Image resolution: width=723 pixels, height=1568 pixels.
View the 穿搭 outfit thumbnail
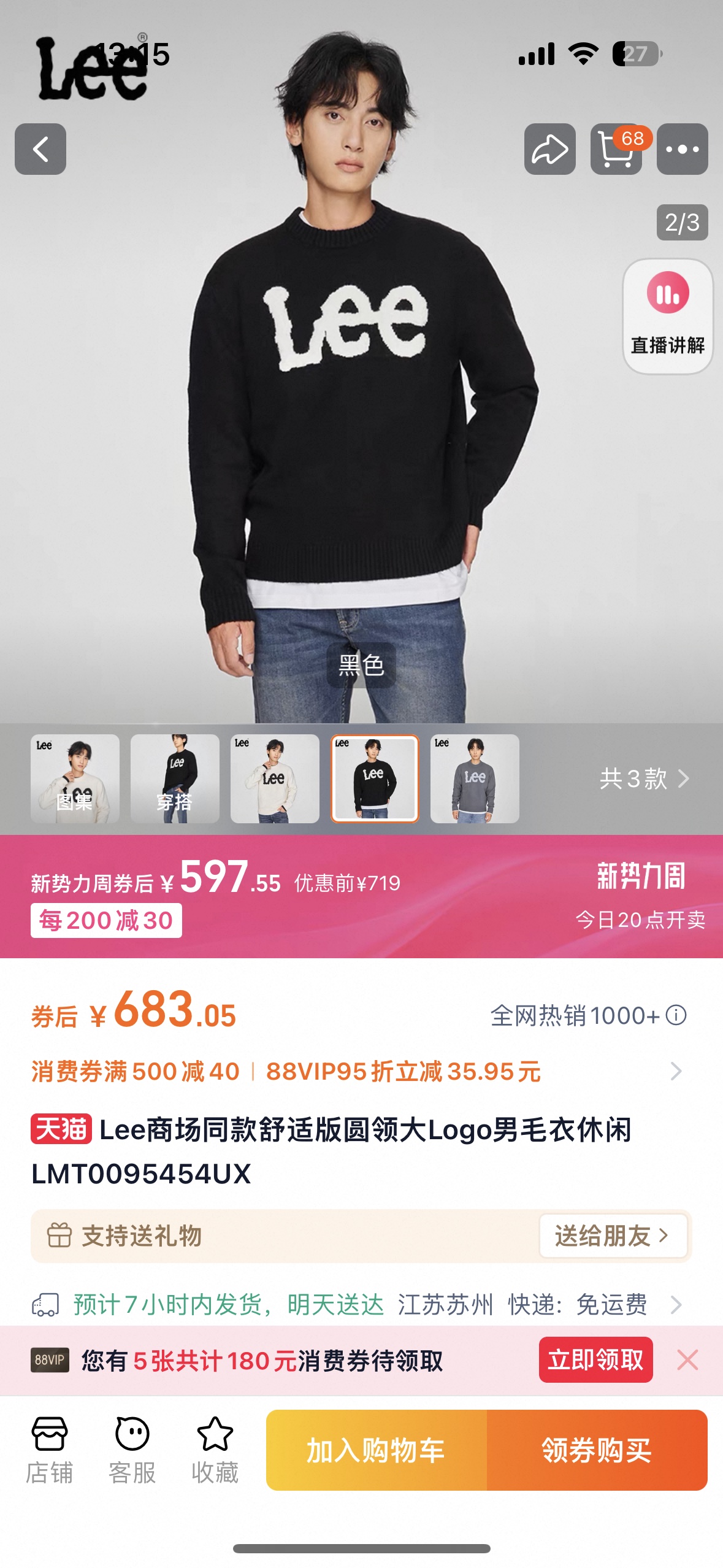click(x=175, y=778)
